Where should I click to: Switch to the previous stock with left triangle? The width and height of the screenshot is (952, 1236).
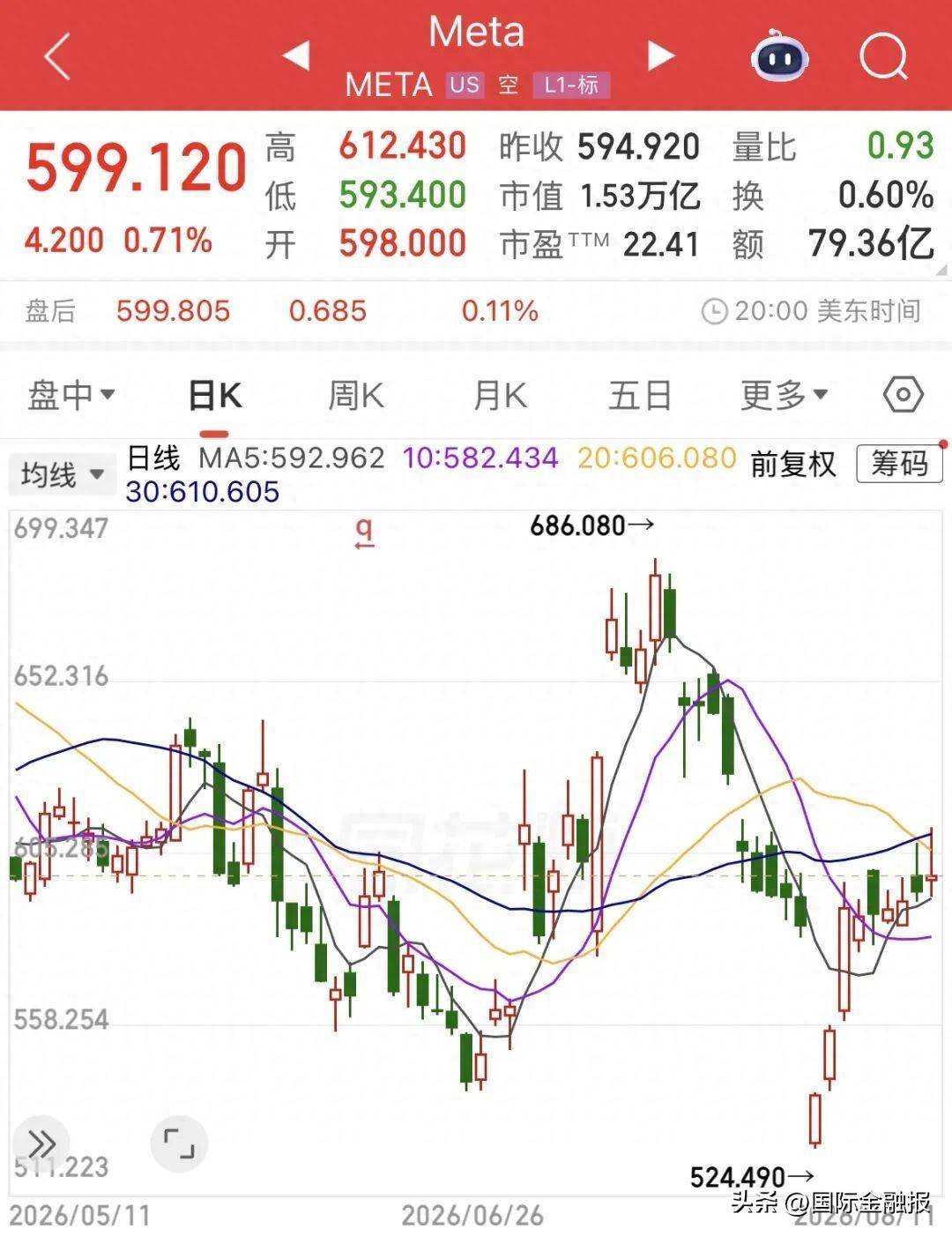click(x=296, y=56)
